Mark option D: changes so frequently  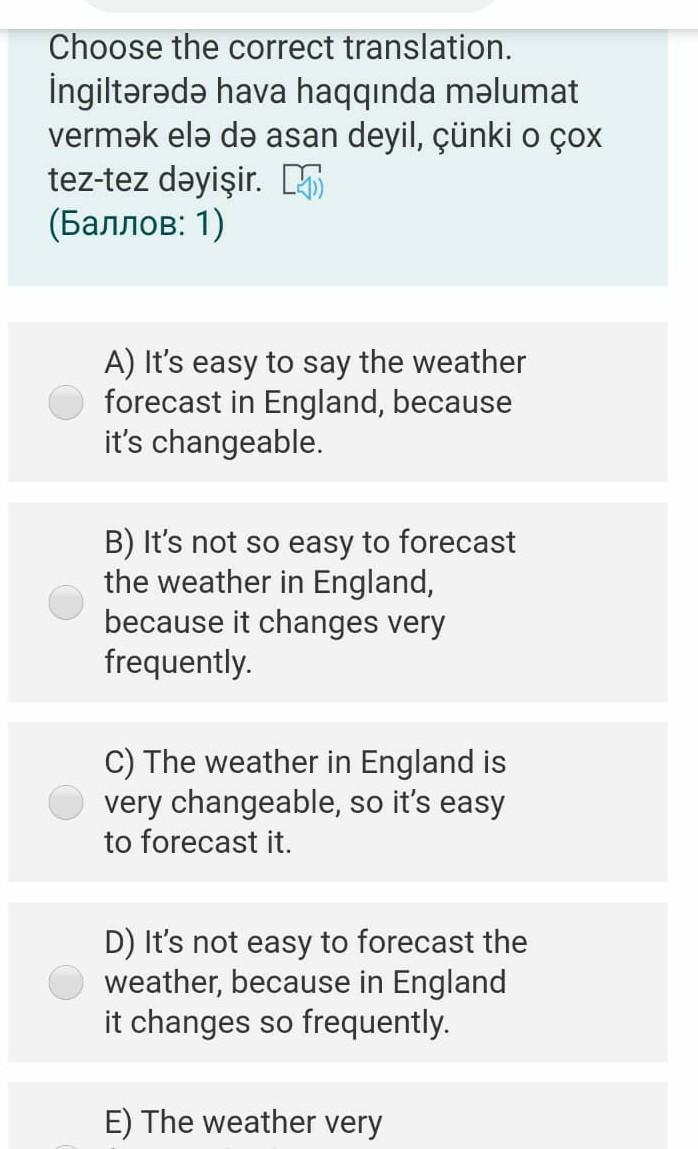[66, 982]
